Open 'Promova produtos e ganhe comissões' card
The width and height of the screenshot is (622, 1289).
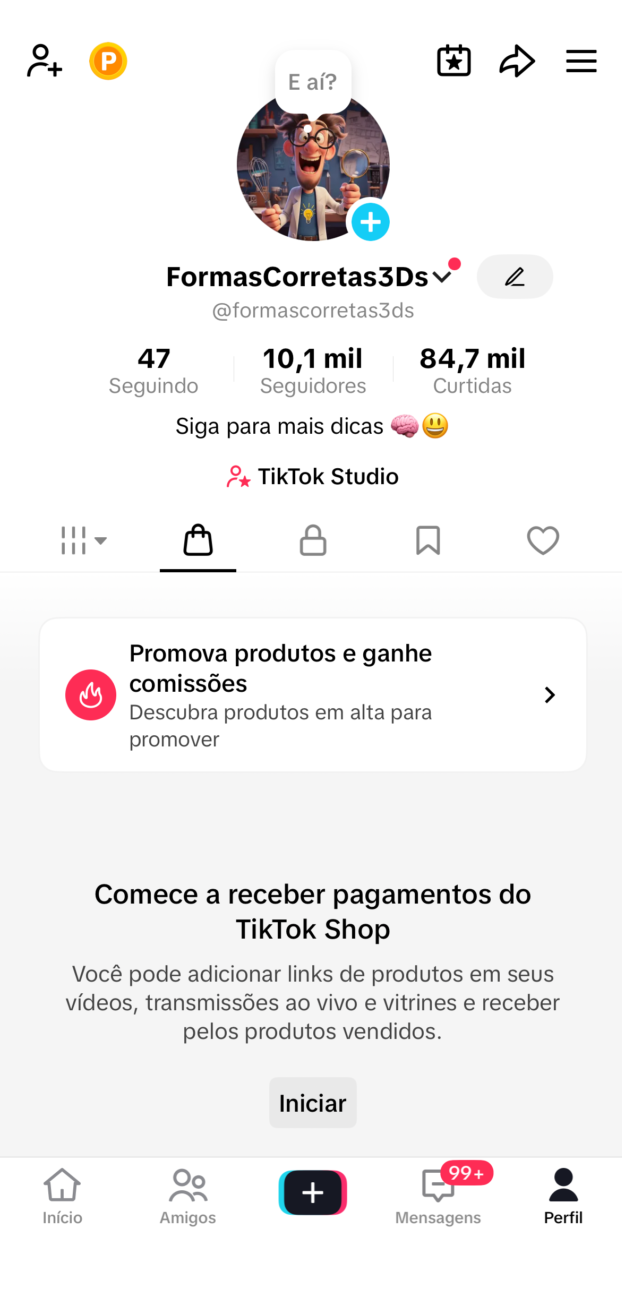tap(312, 695)
